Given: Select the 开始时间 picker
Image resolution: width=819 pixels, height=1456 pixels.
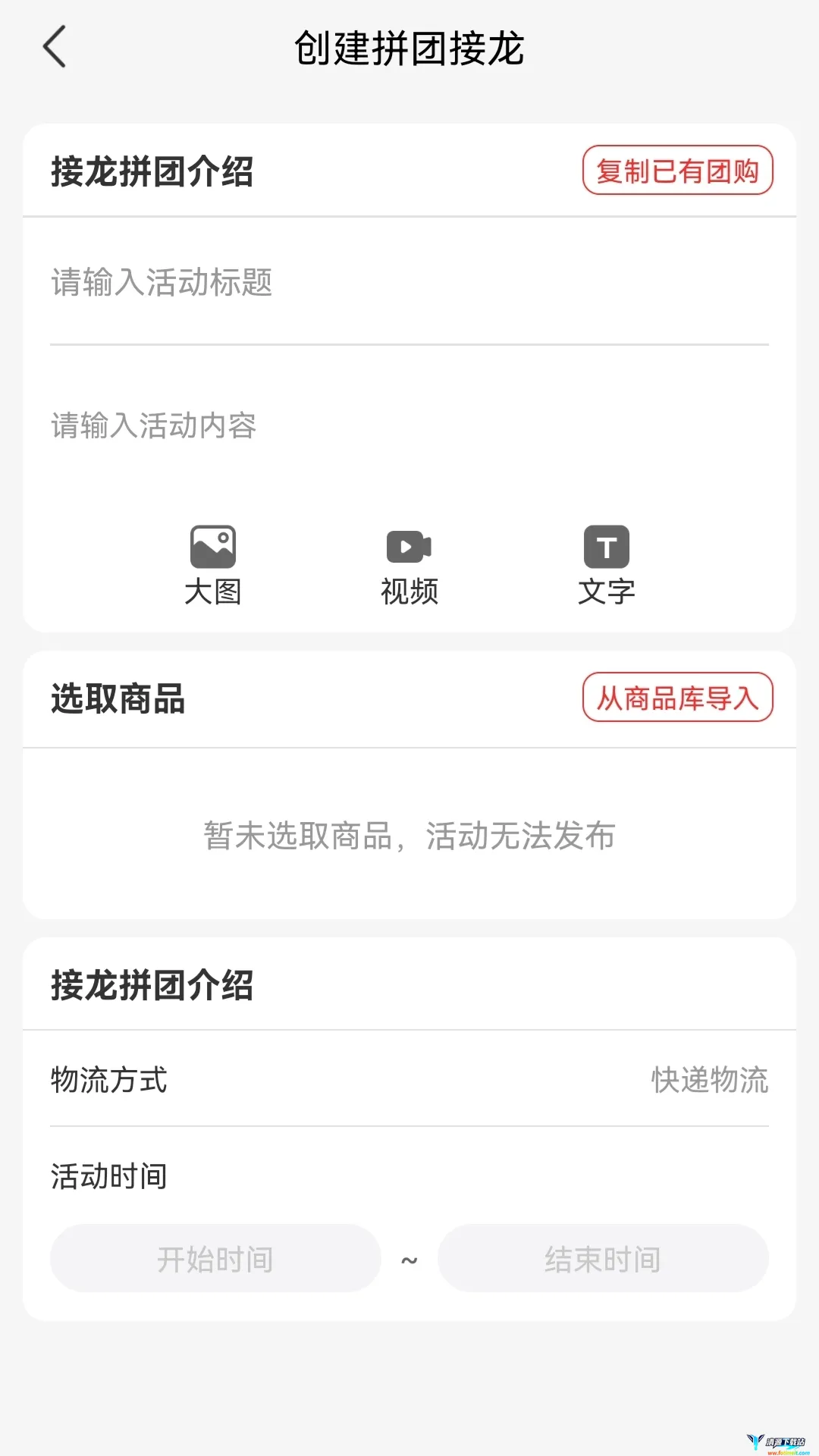Looking at the screenshot, I should [x=215, y=1258].
